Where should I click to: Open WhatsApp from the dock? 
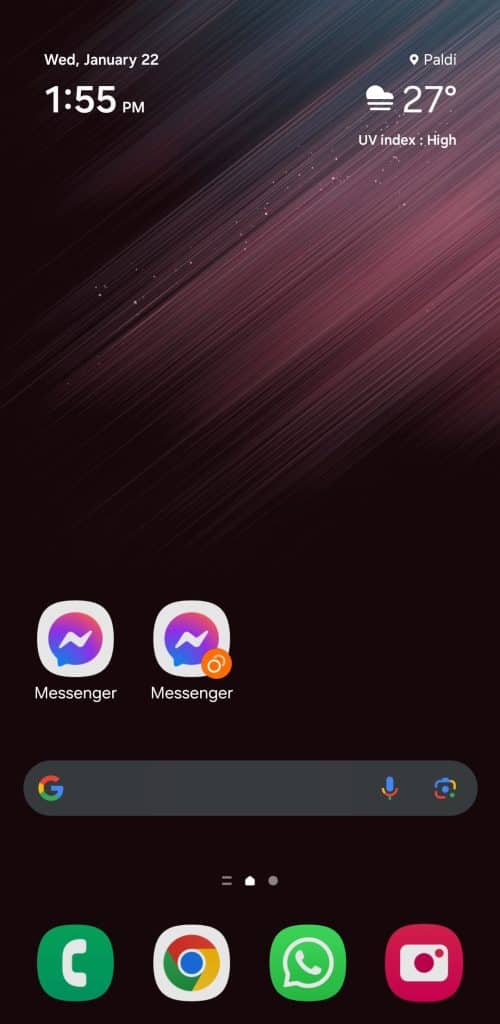307,963
